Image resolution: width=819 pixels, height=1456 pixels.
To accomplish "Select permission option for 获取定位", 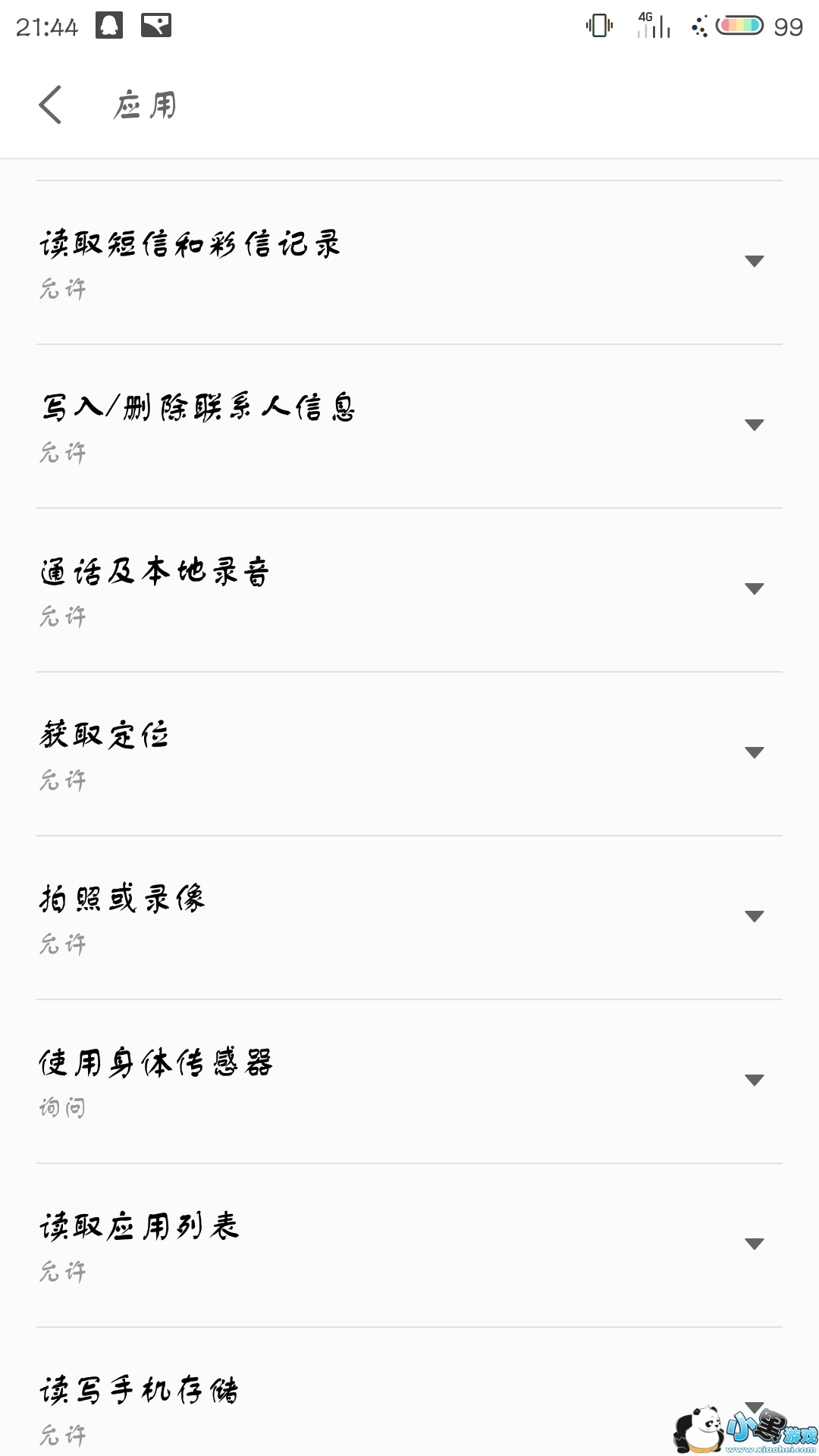I will click(x=754, y=753).
